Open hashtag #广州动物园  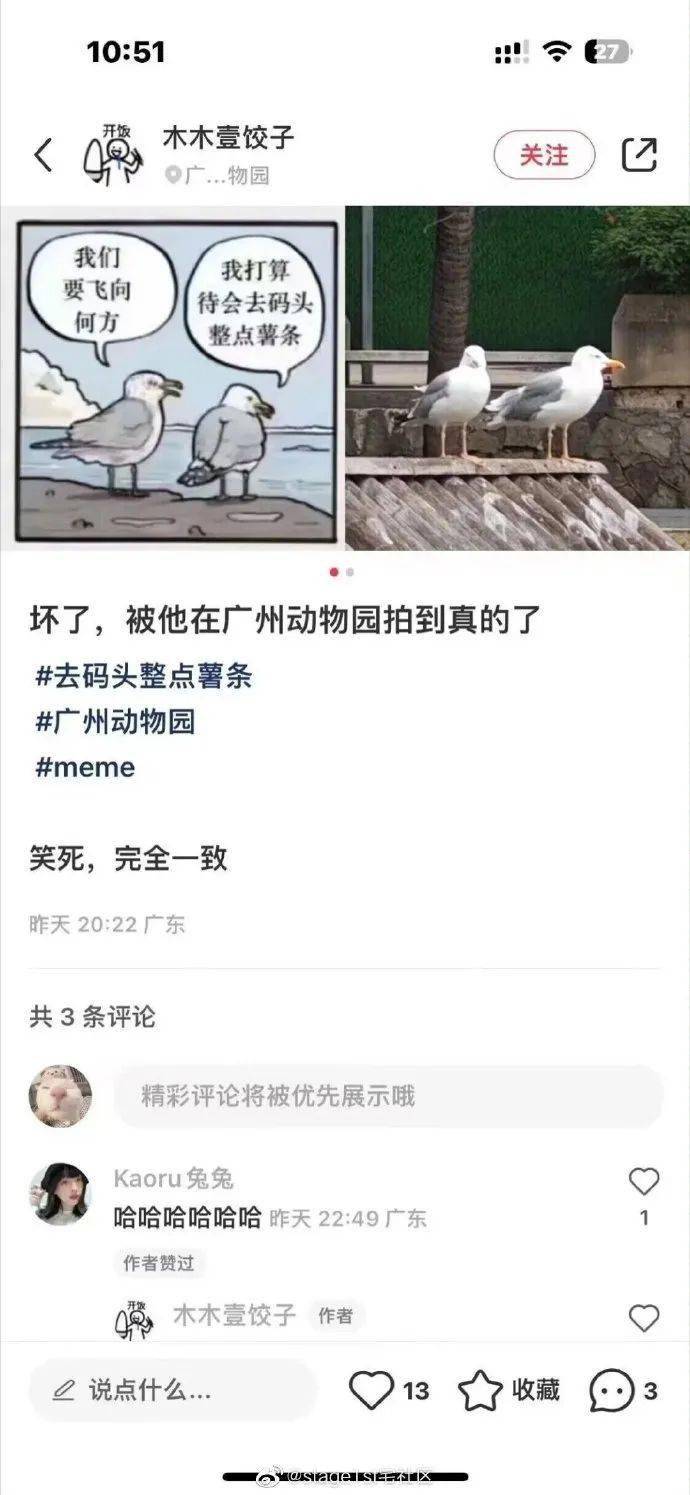(x=115, y=721)
